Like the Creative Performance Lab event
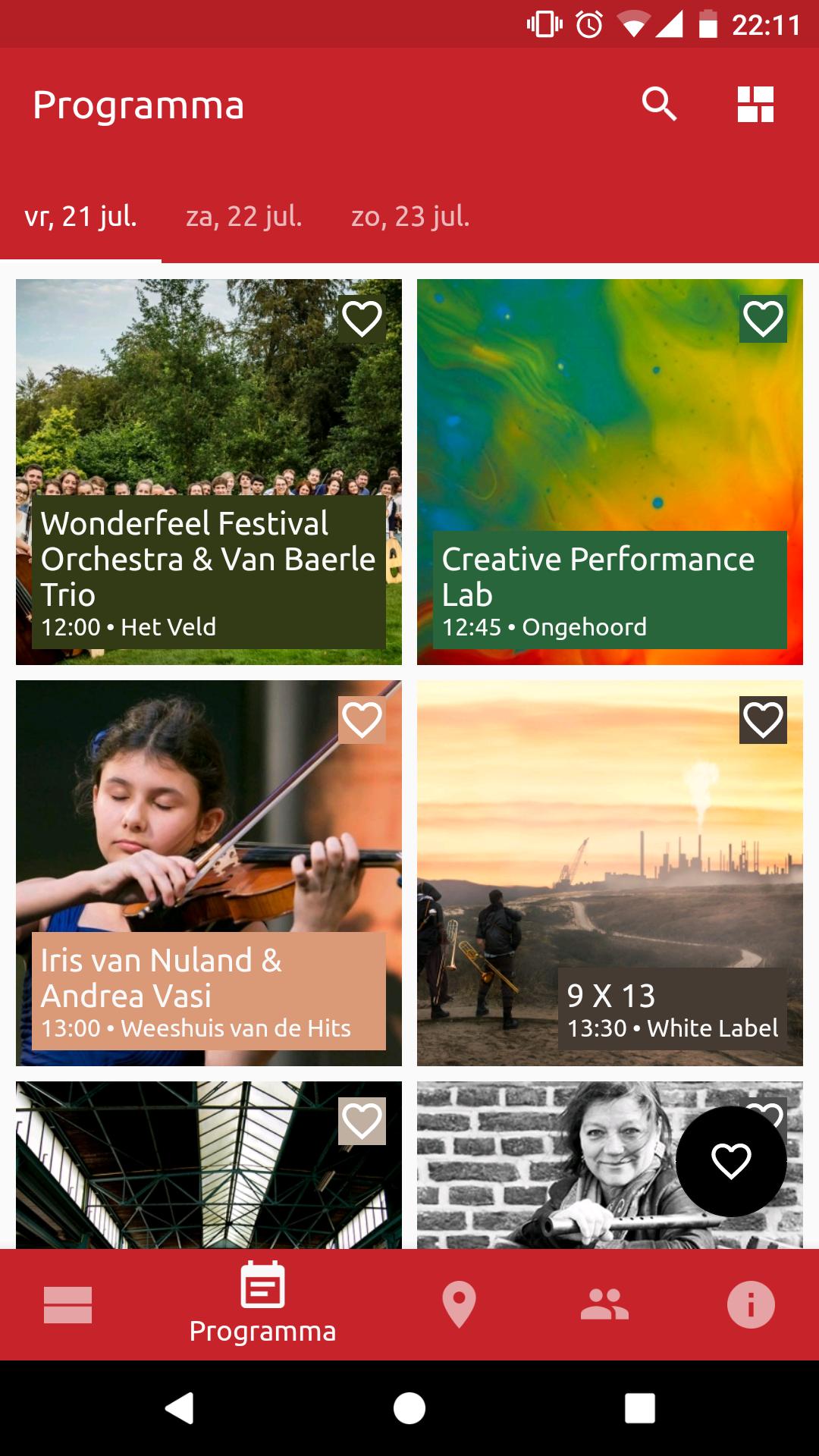The height and width of the screenshot is (1456, 819). pyautogui.click(x=763, y=318)
